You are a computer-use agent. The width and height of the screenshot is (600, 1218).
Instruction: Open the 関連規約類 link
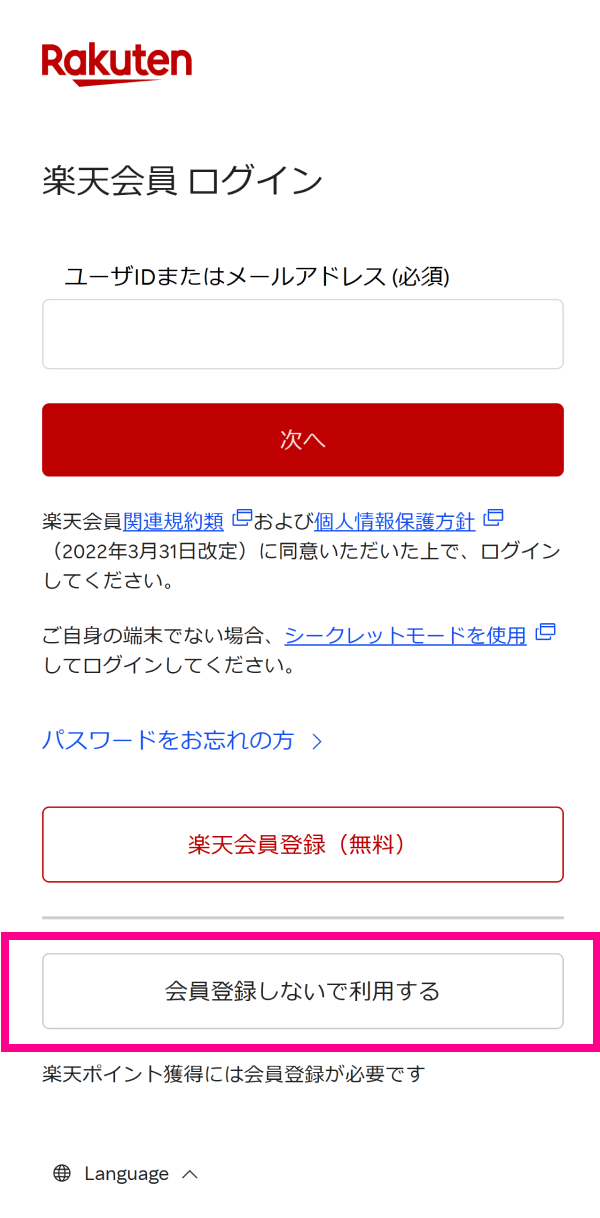172,521
